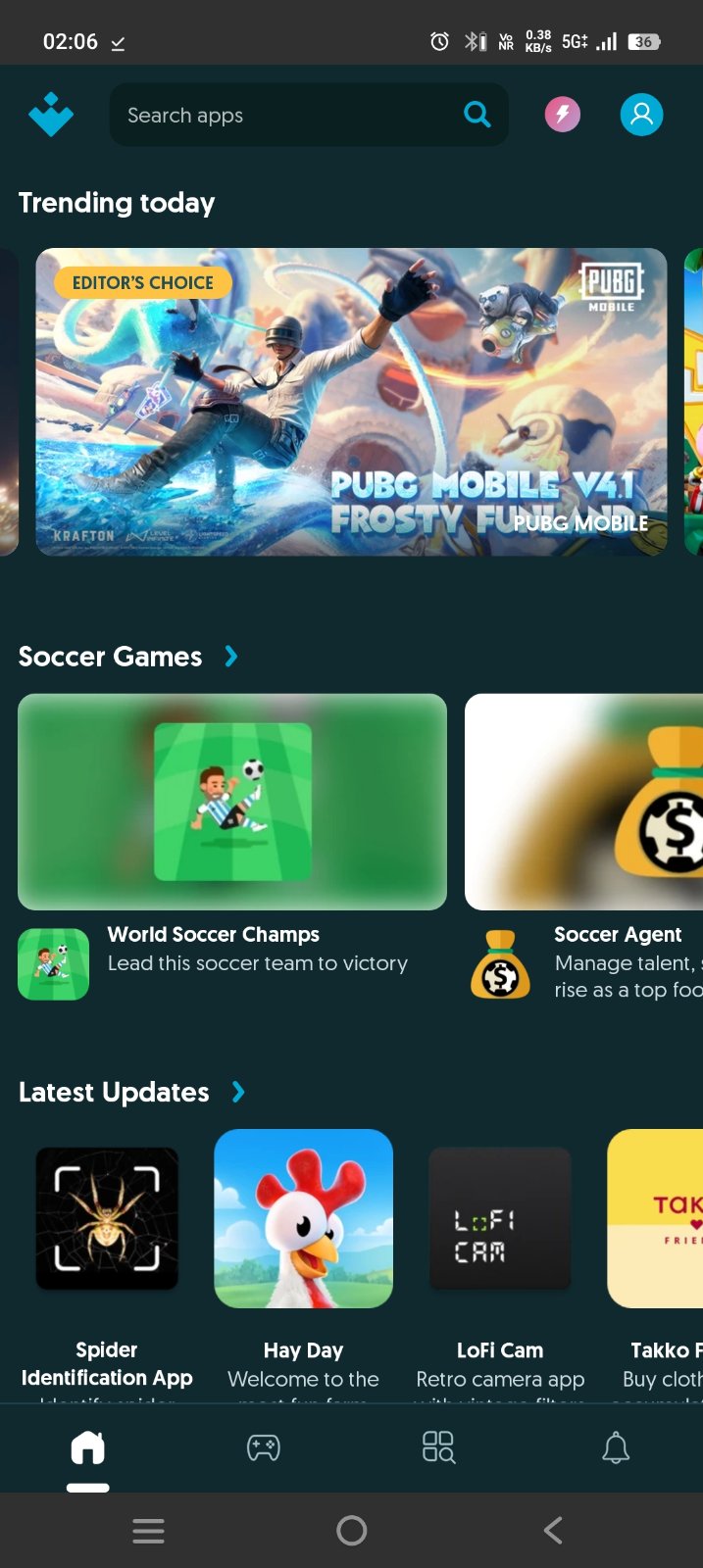The height and width of the screenshot is (1568, 703).
Task: Tap the magnifier search icon
Action: point(477,115)
